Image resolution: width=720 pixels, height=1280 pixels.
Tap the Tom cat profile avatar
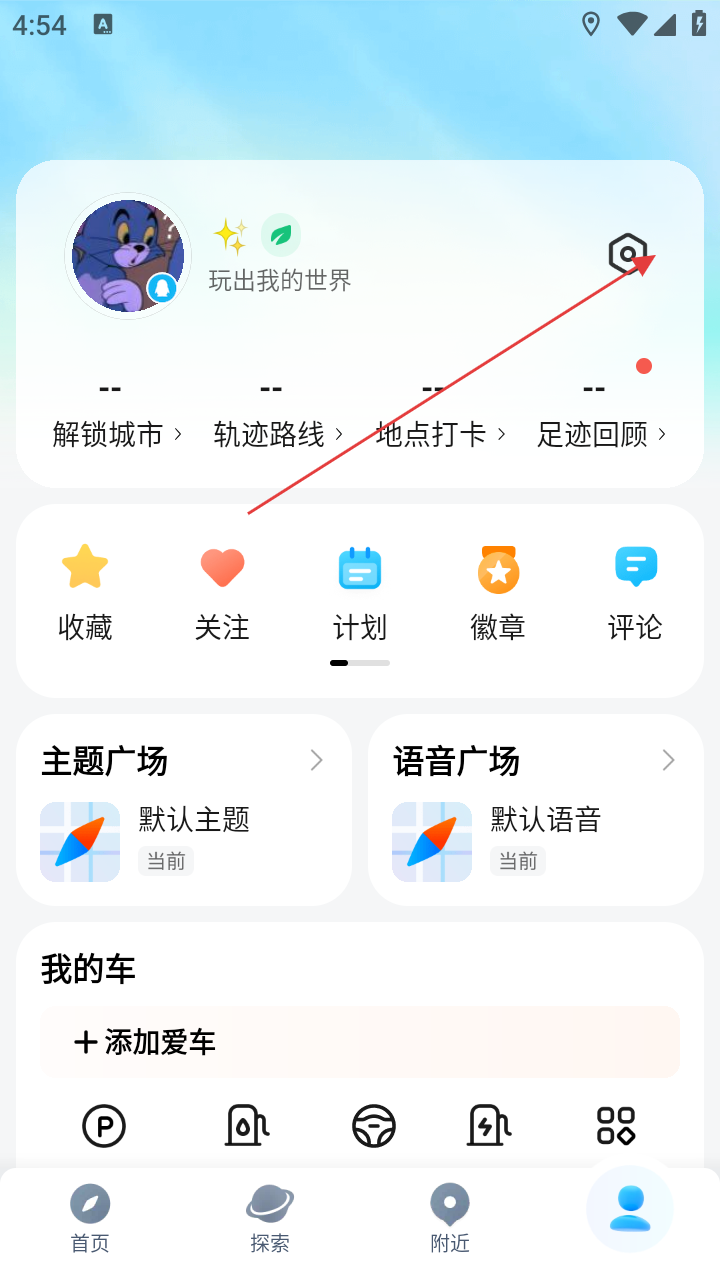click(127, 256)
